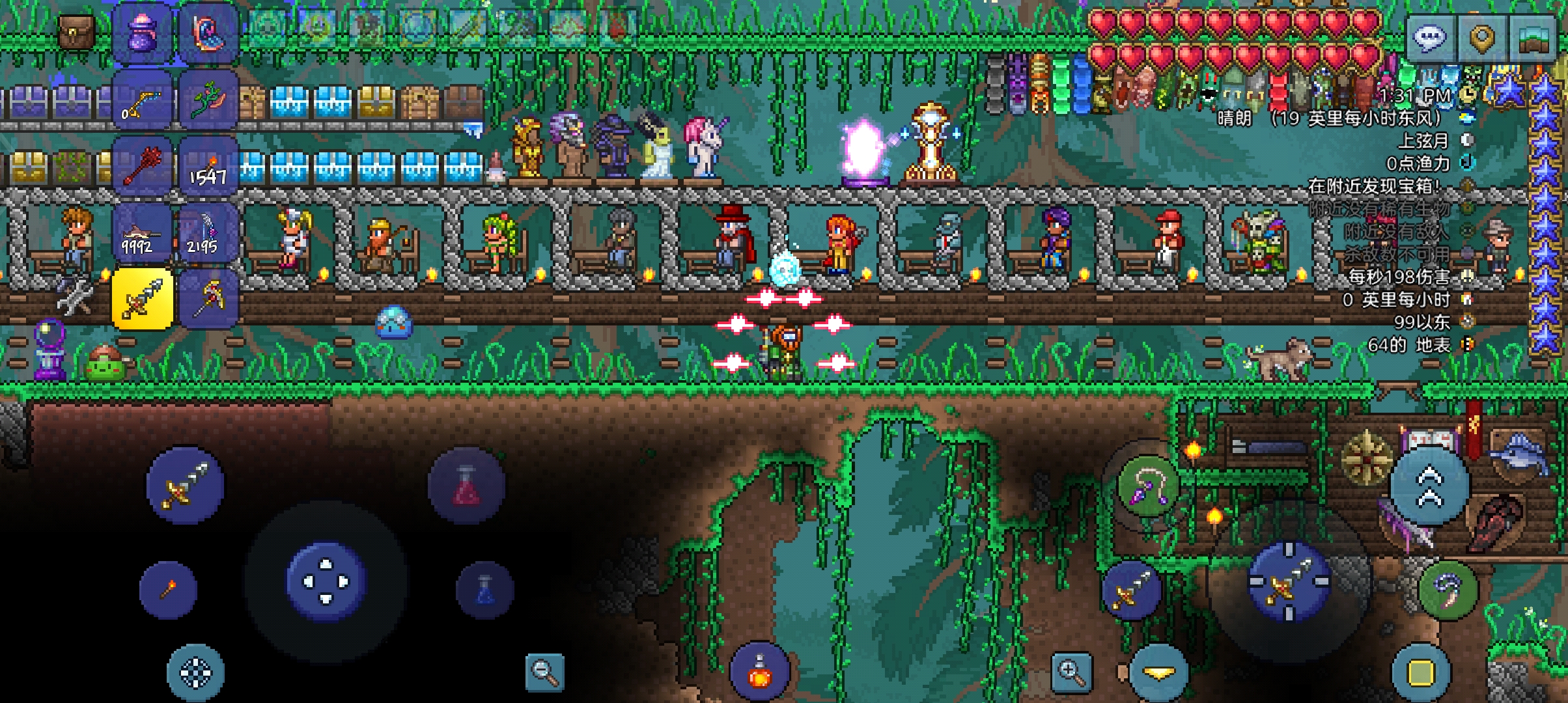This screenshot has width=1568, height=703.
Task: Tap the grappling hook button
Action: point(1147,487)
